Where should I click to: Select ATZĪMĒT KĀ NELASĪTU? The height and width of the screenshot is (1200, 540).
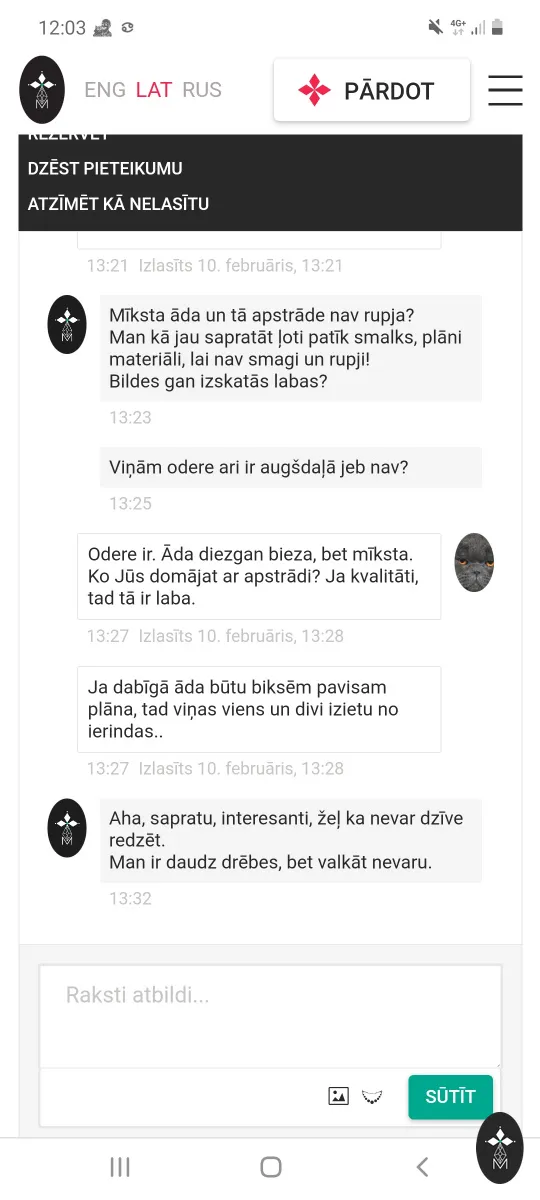point(118,204)
